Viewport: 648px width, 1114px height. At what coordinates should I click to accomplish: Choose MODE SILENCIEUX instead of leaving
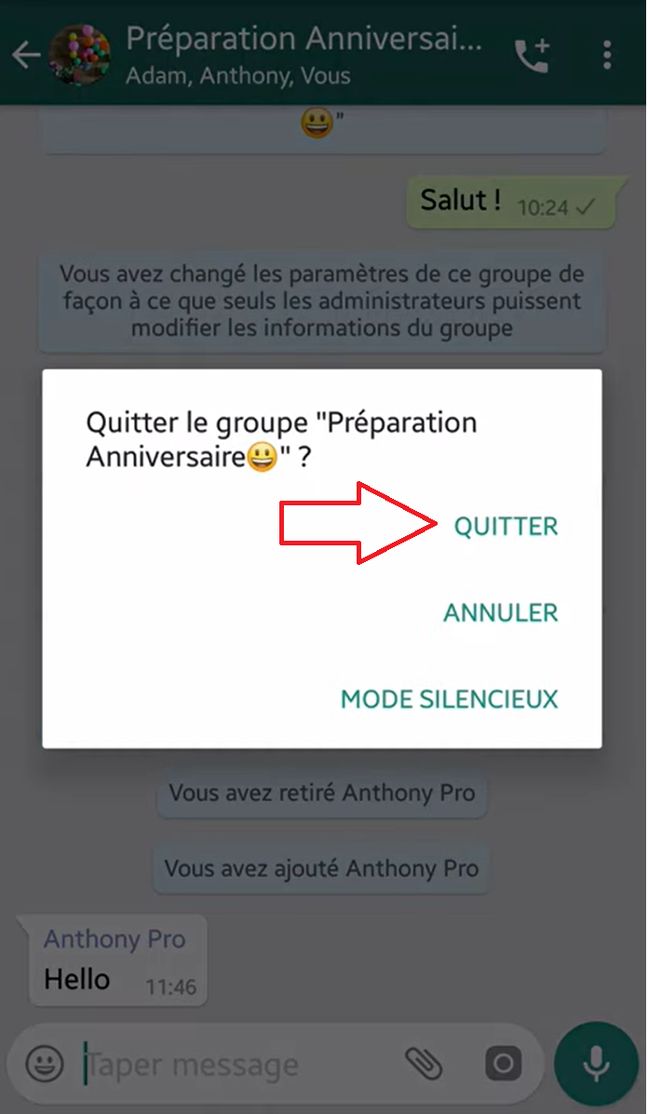[449, 698]
